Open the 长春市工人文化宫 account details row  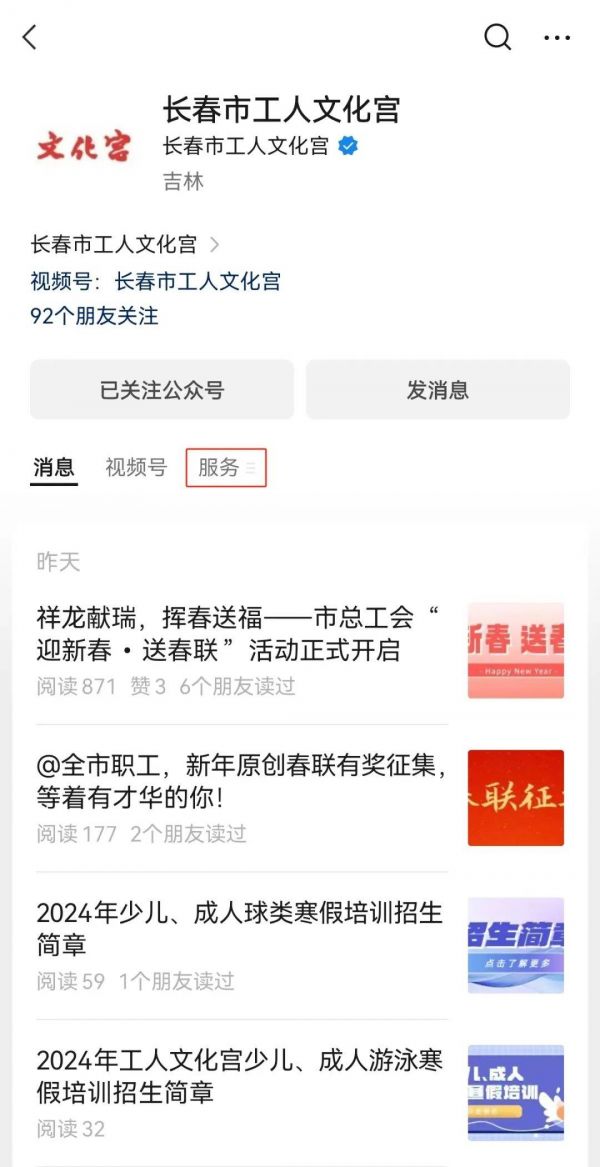pyautogui.click(x=125, y=244)
